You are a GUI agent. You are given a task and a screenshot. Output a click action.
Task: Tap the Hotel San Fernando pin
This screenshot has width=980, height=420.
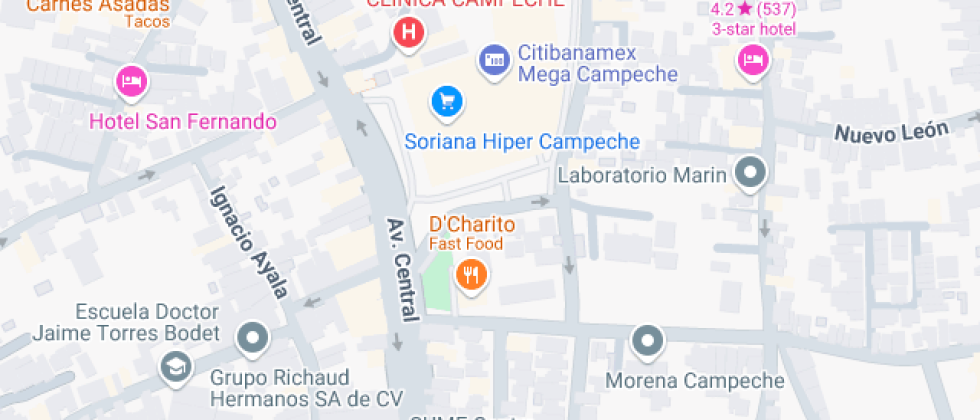point(130,82)
